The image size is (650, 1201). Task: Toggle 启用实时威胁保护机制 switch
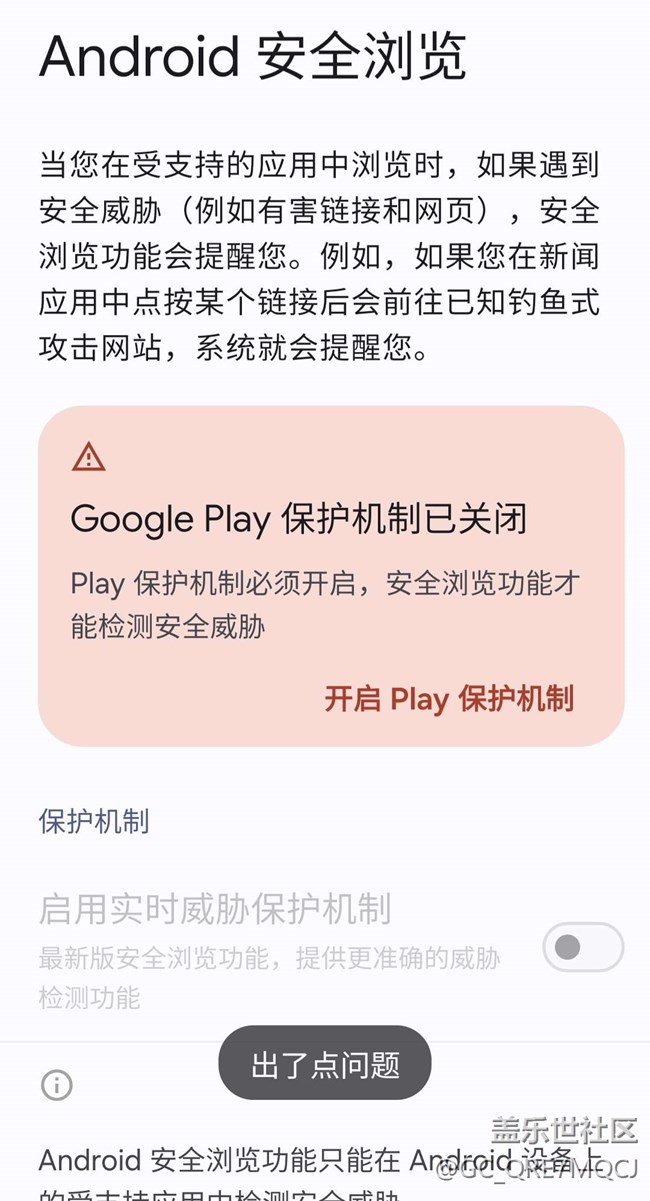(582, 947)
